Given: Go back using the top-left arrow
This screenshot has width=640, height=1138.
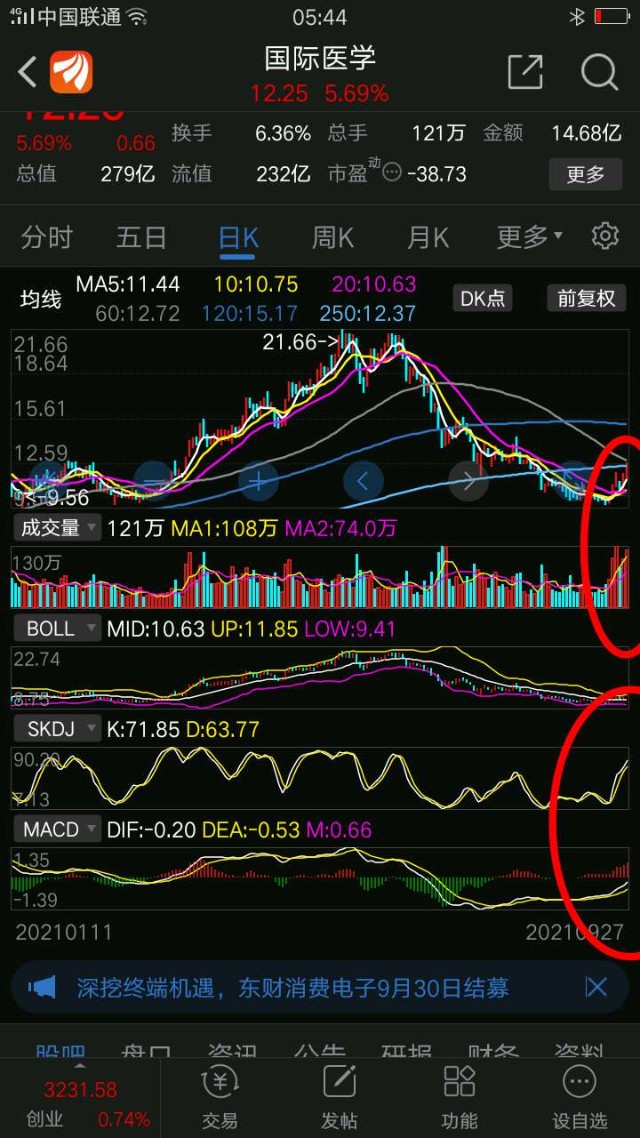Looking at the screenshot, I should (x=28, y=73).
